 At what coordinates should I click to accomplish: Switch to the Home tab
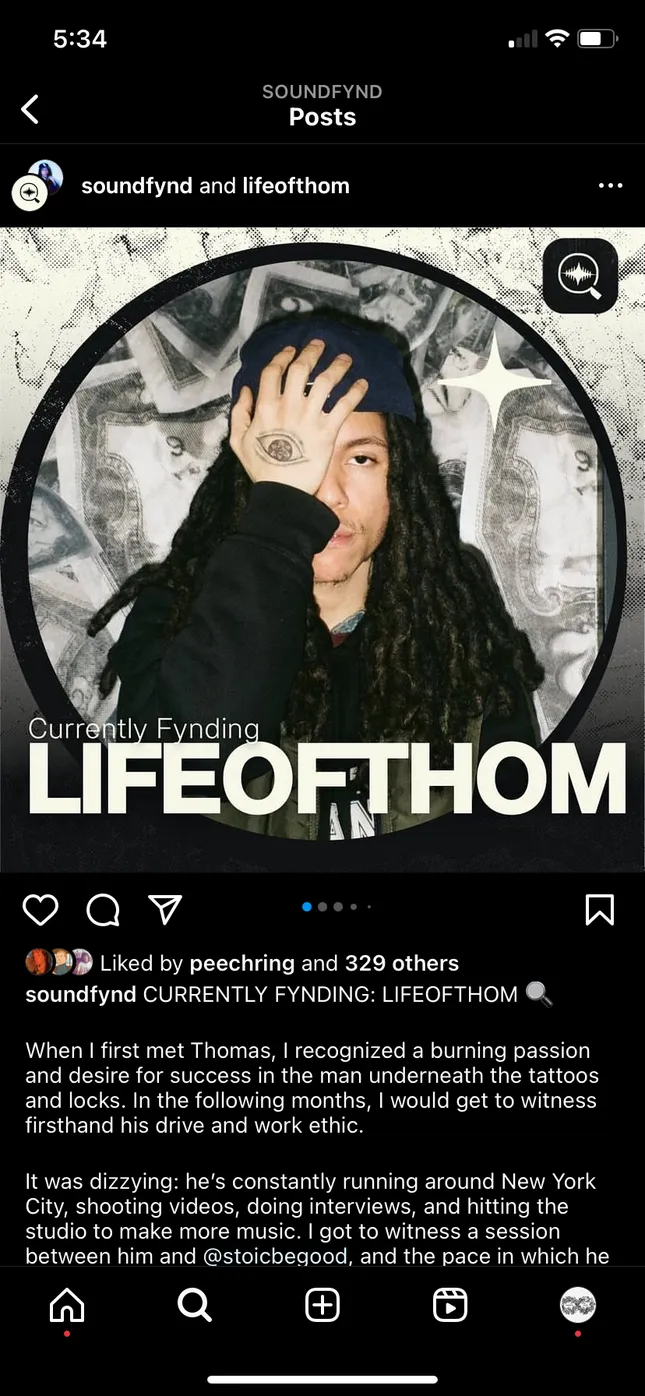tap(67, 1305)
